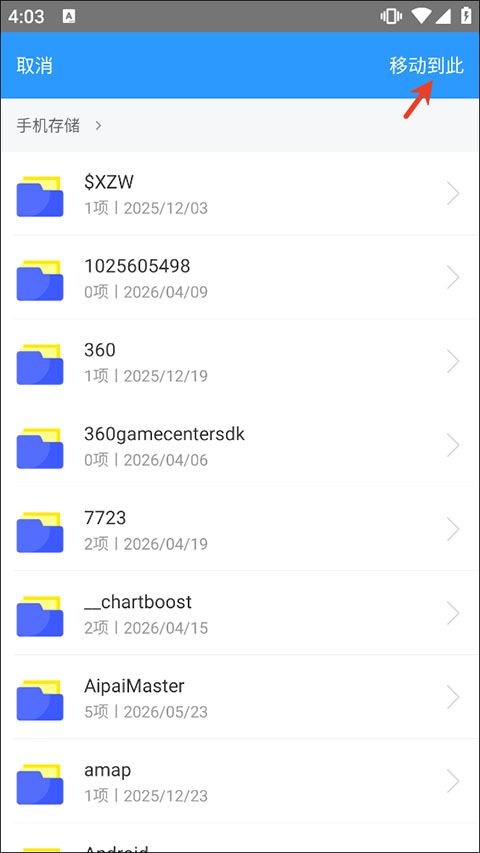Open the 1025605498 folder
Image resolution: width=480 pixels, height=853 pixels.
click(240, 277)
